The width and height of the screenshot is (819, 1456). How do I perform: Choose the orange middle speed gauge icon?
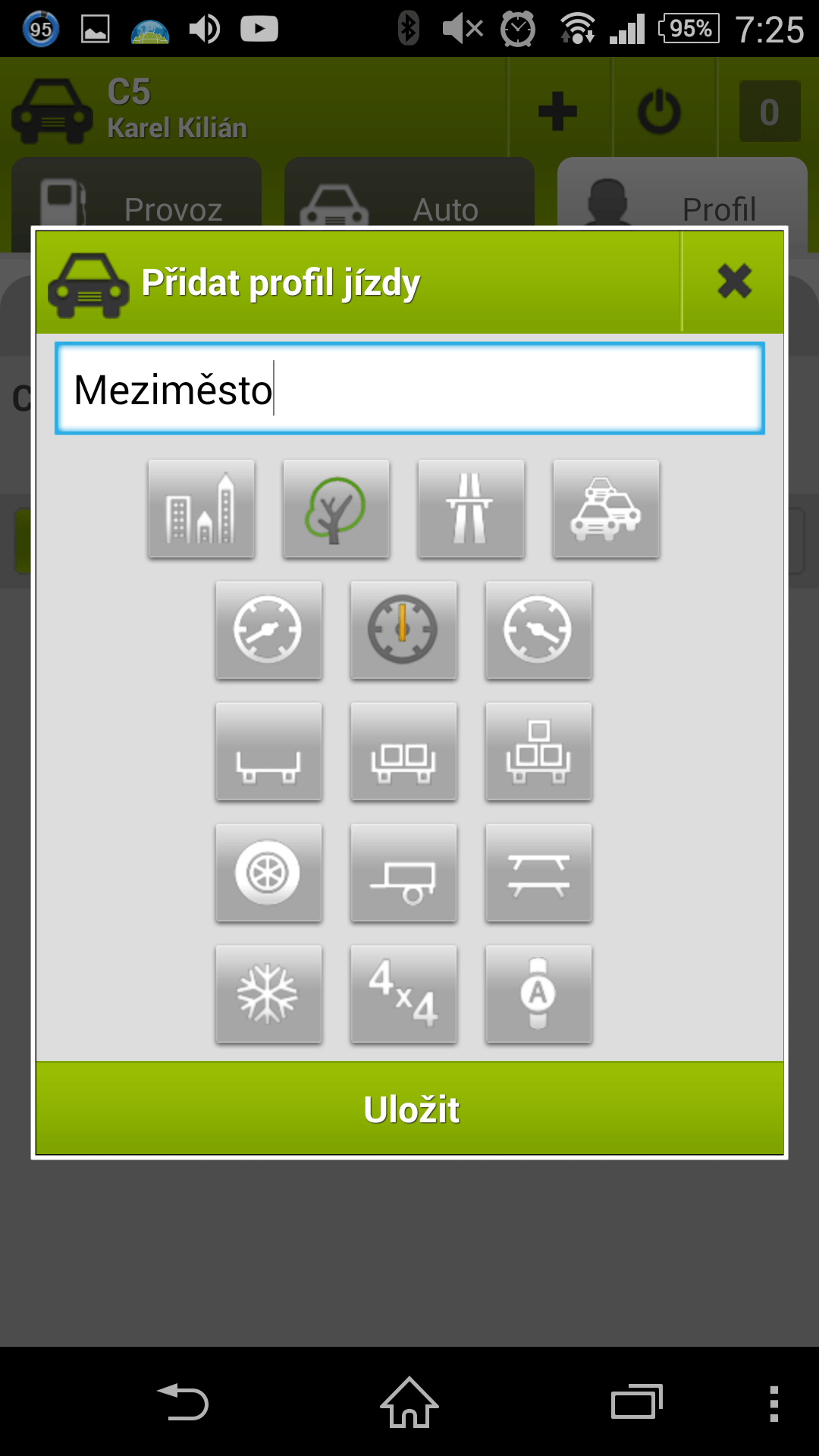403,630
